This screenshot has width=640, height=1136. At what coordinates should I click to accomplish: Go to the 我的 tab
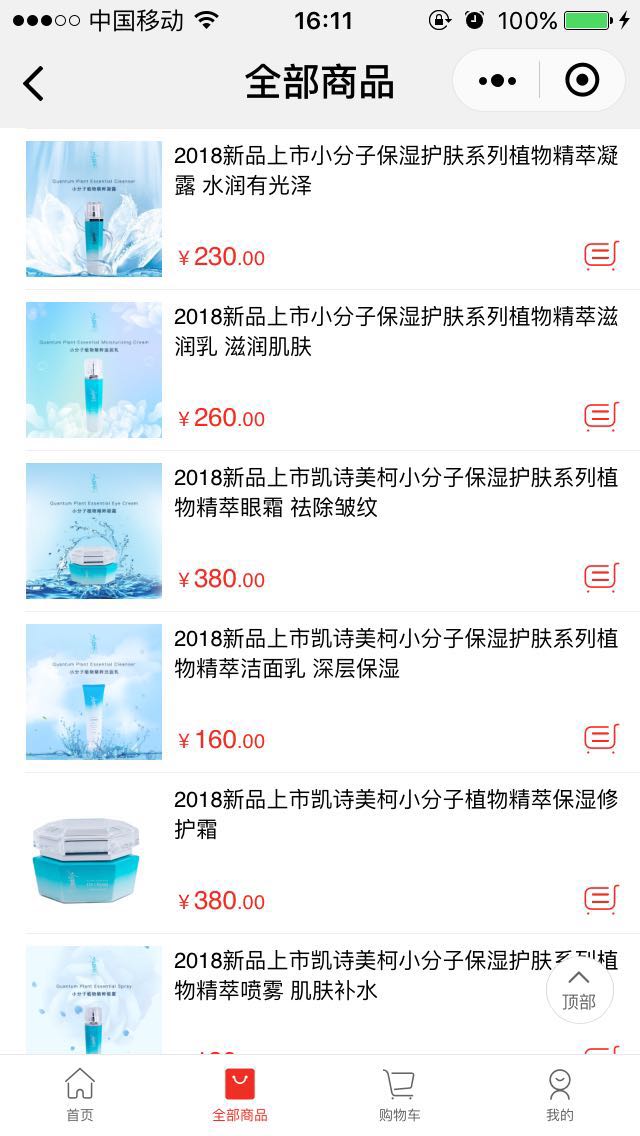tap(560, 1095)
